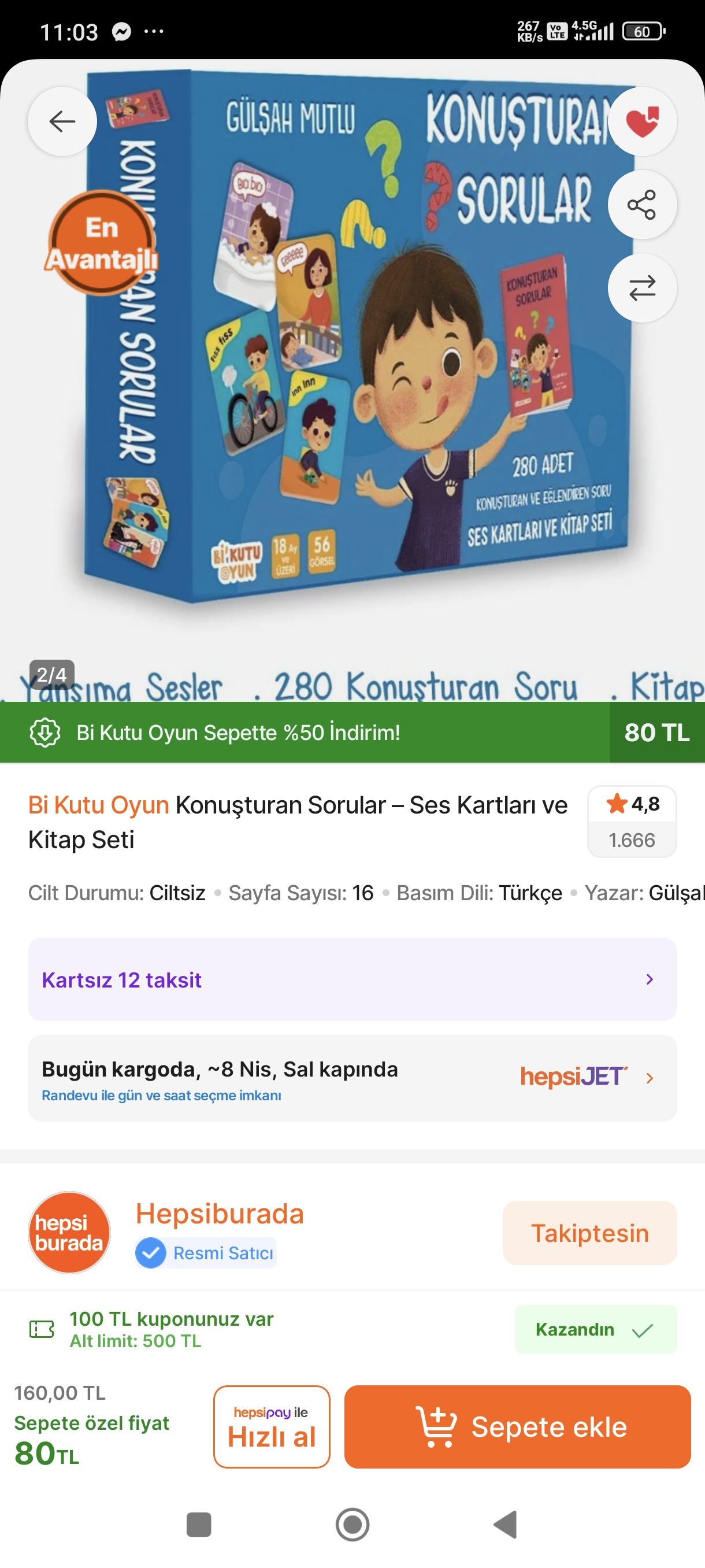Open Kartsız 12 taksit details
Screen dimensions: 705x1568
352,979
